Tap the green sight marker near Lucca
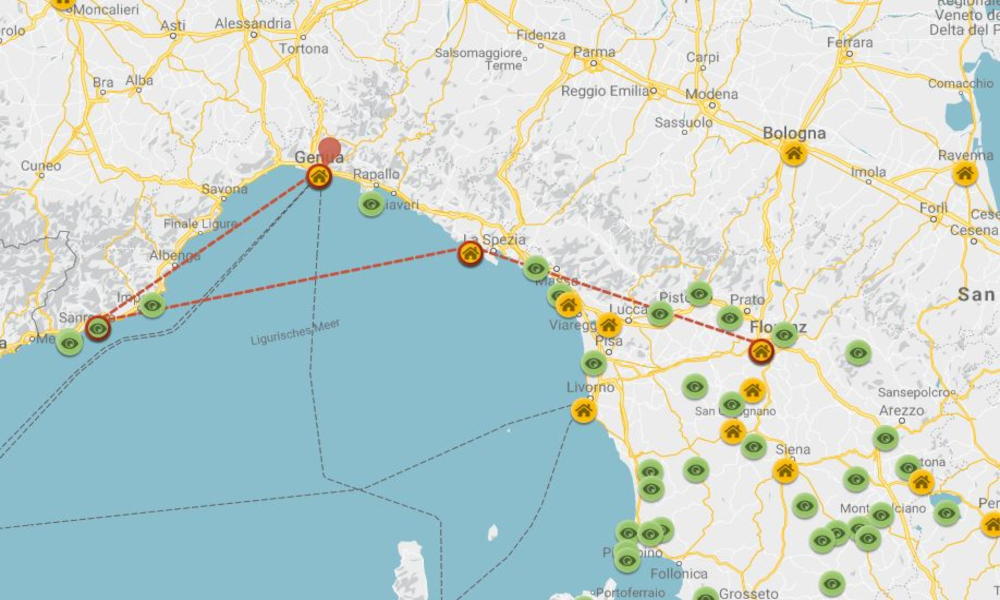This screenshot has width=1000, height=600. [660, 314]
